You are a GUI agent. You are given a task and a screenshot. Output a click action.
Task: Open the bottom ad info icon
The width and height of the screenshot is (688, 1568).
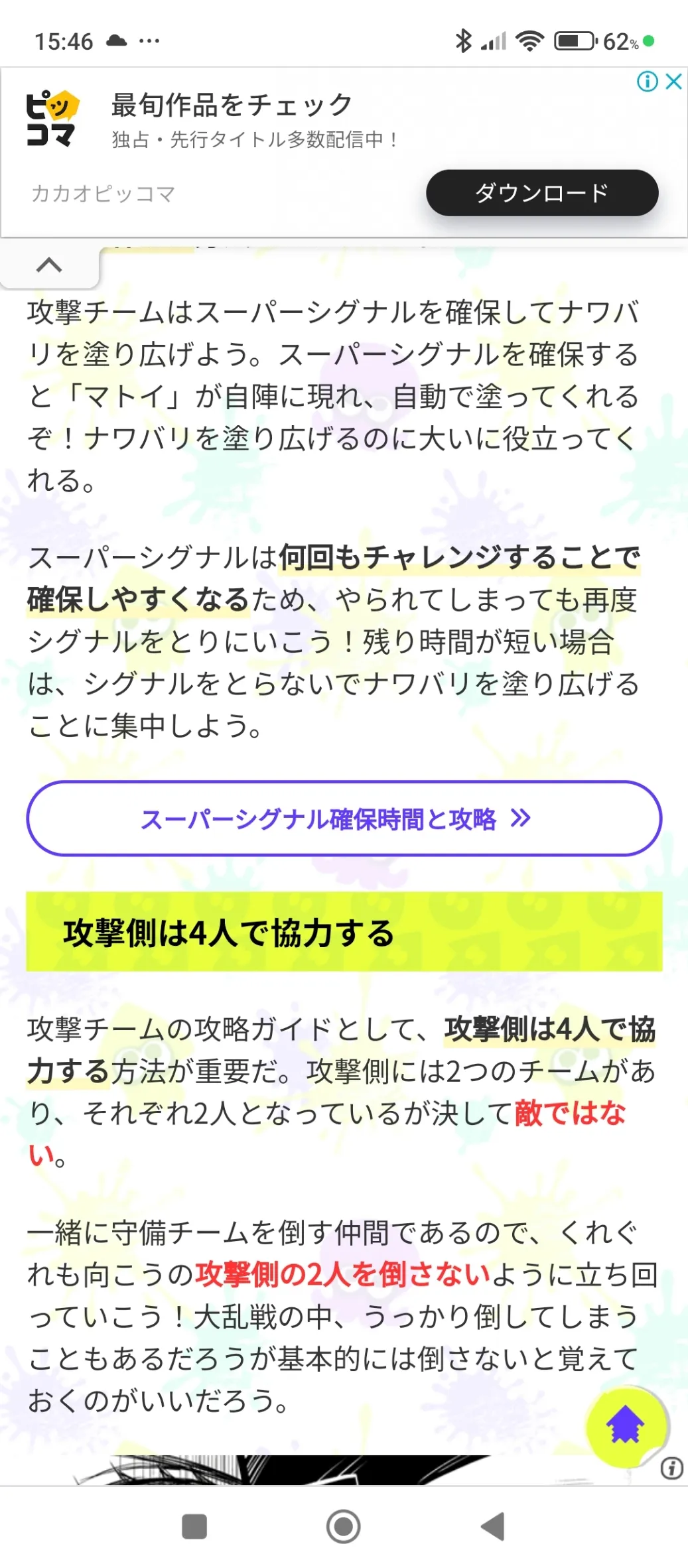point(671,1469)
